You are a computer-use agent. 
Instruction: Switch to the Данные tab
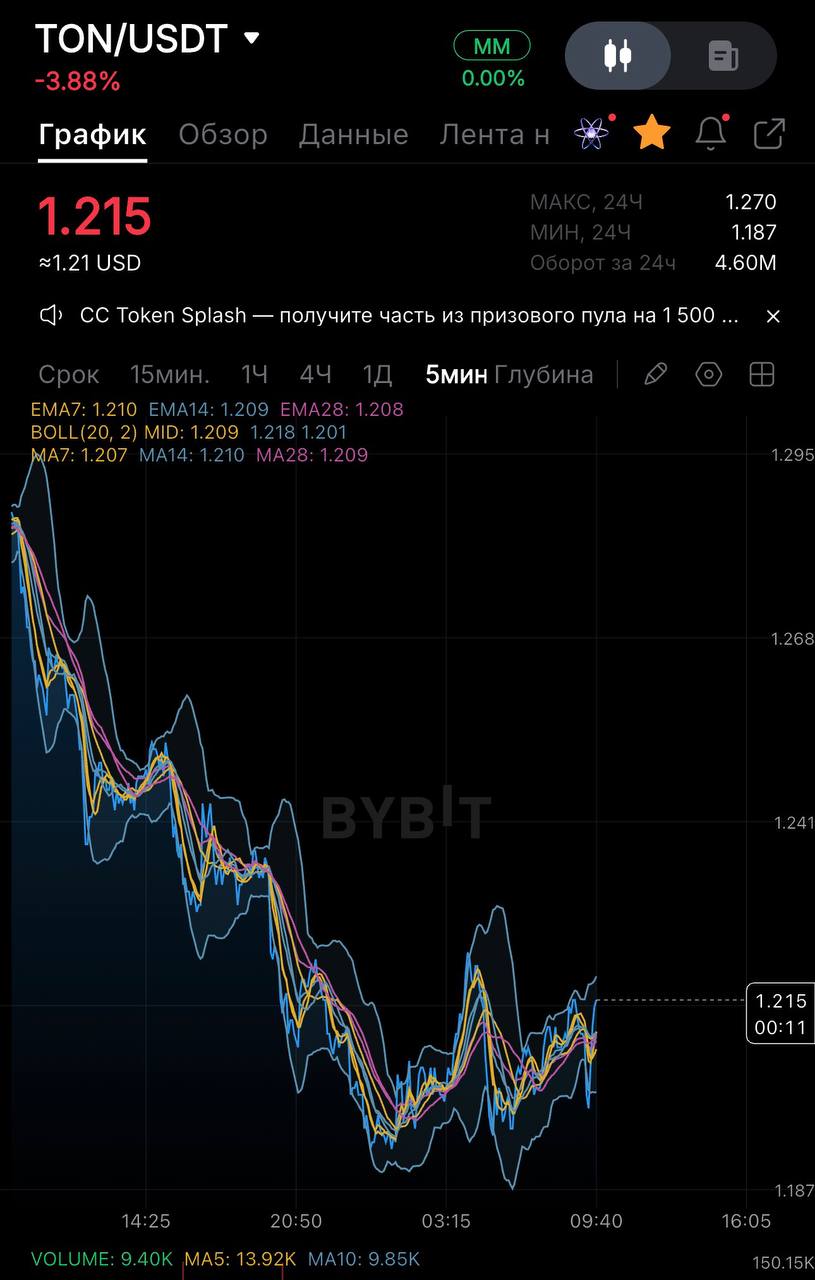tap(353, 134)
